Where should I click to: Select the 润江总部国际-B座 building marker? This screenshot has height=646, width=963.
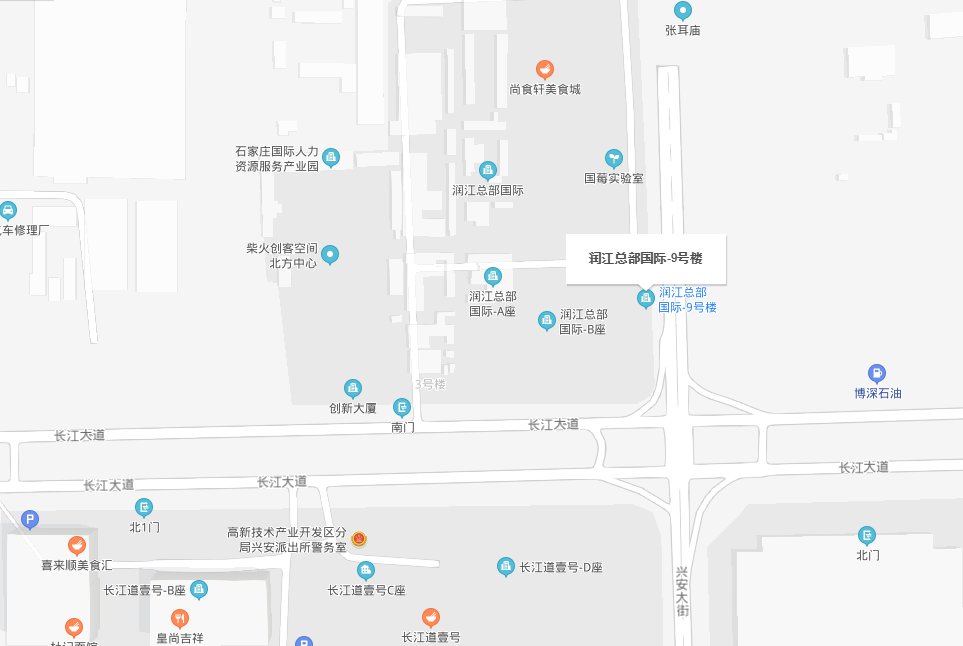click(x=547, y=321)
